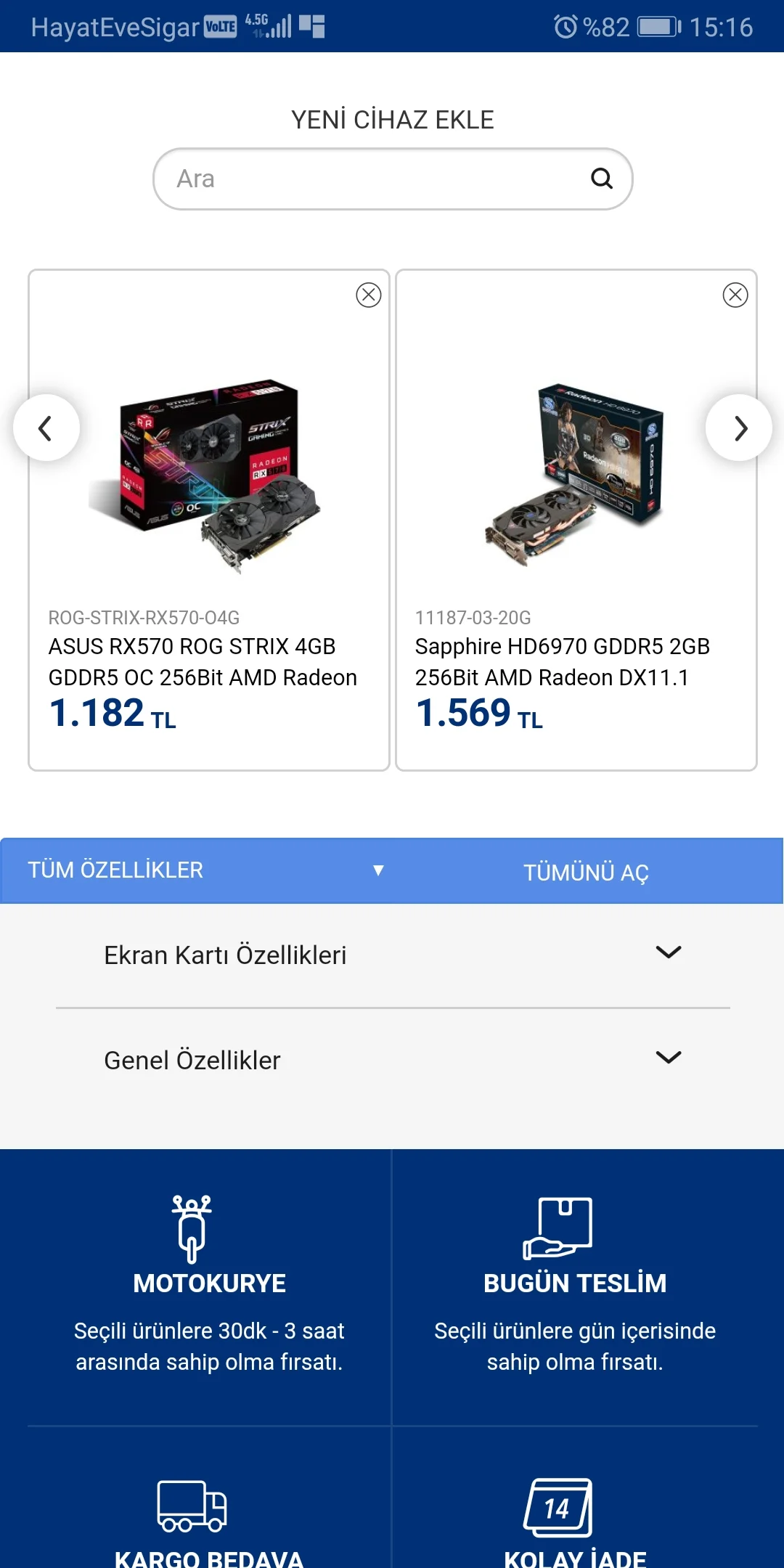784x1568 pixels.
Task: Tap the magnifier search icon
Action: pyautogui.click(x=601, y=179)
